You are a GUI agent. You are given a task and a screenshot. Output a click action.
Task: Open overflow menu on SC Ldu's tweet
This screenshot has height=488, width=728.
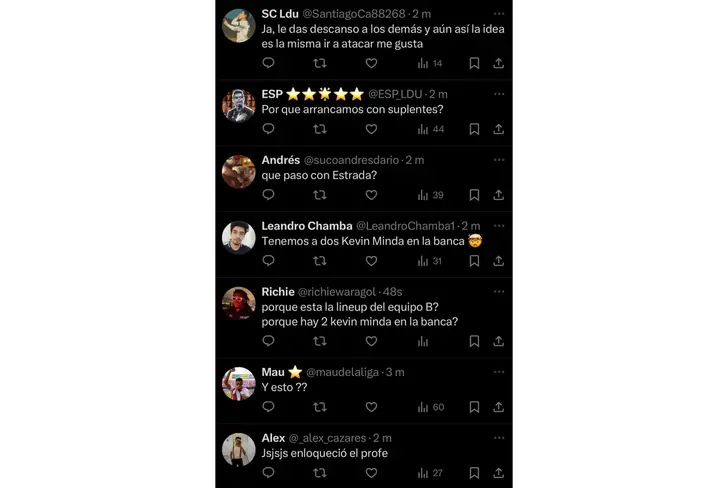[x=499, y=14]
